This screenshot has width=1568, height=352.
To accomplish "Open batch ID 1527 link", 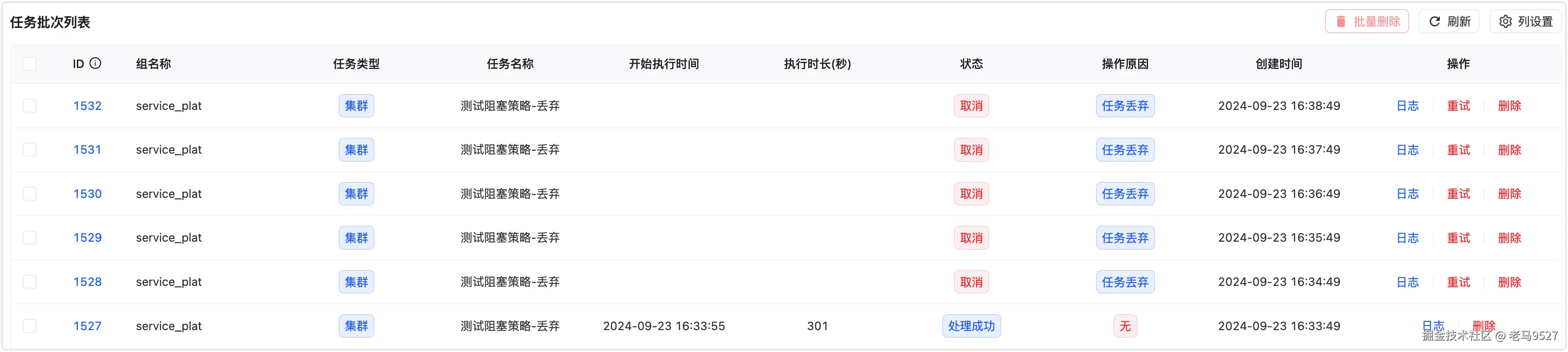I will (87, 326).
